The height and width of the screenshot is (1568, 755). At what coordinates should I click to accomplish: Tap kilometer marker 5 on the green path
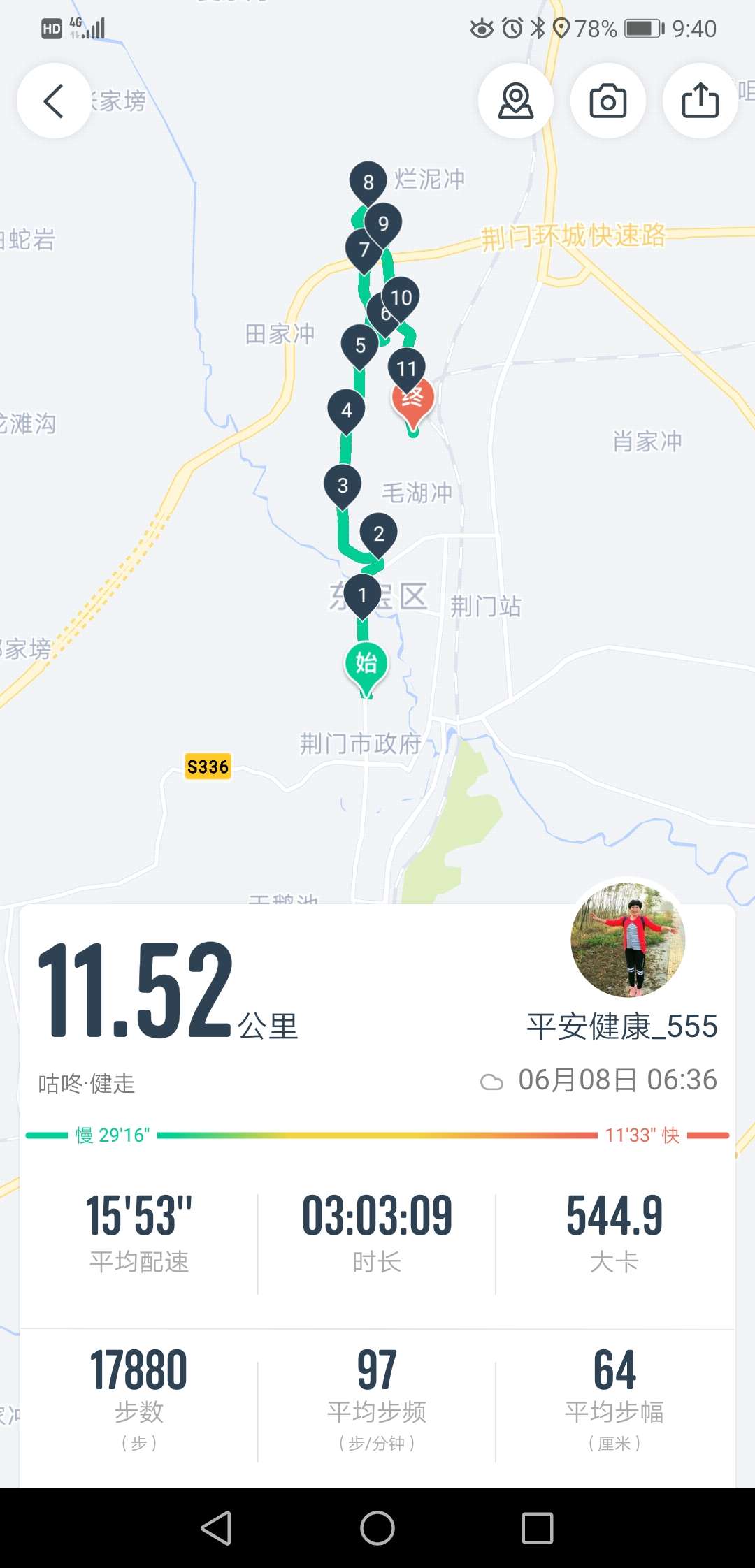pyautogui.click(x=360, y=343)
